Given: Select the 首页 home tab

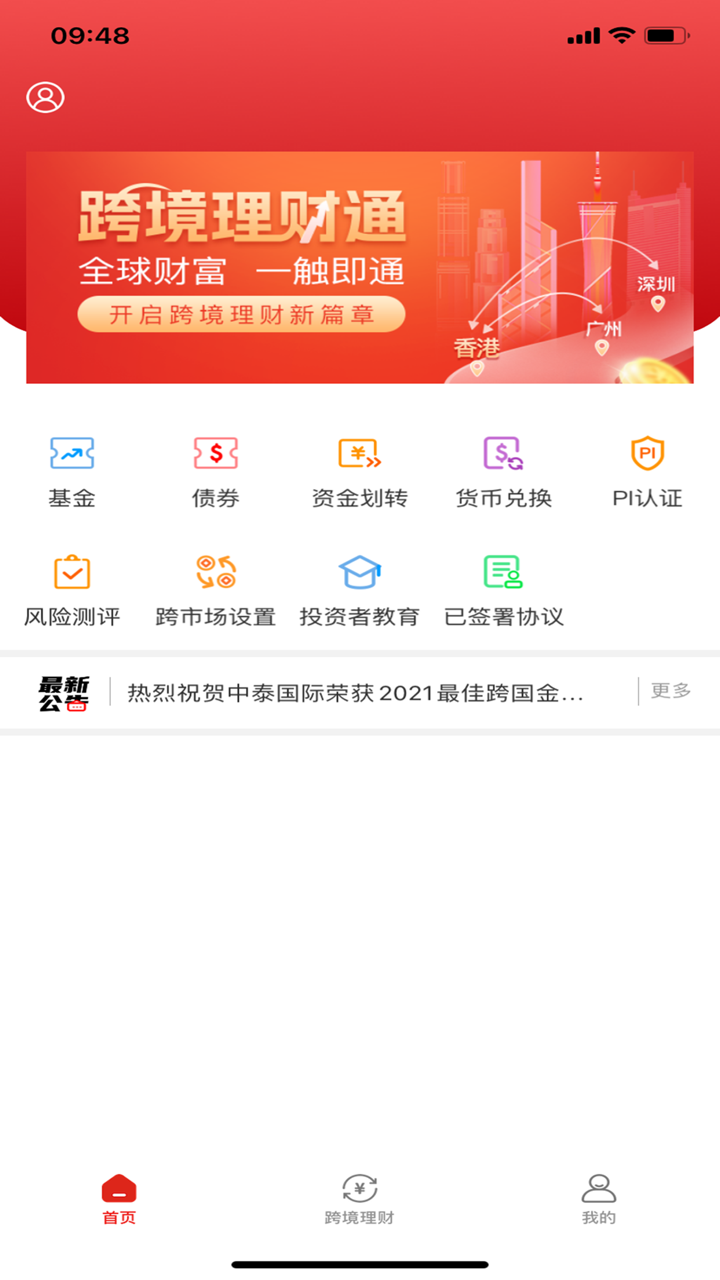Looking at the screenshot, I should tap(119, 1198).
